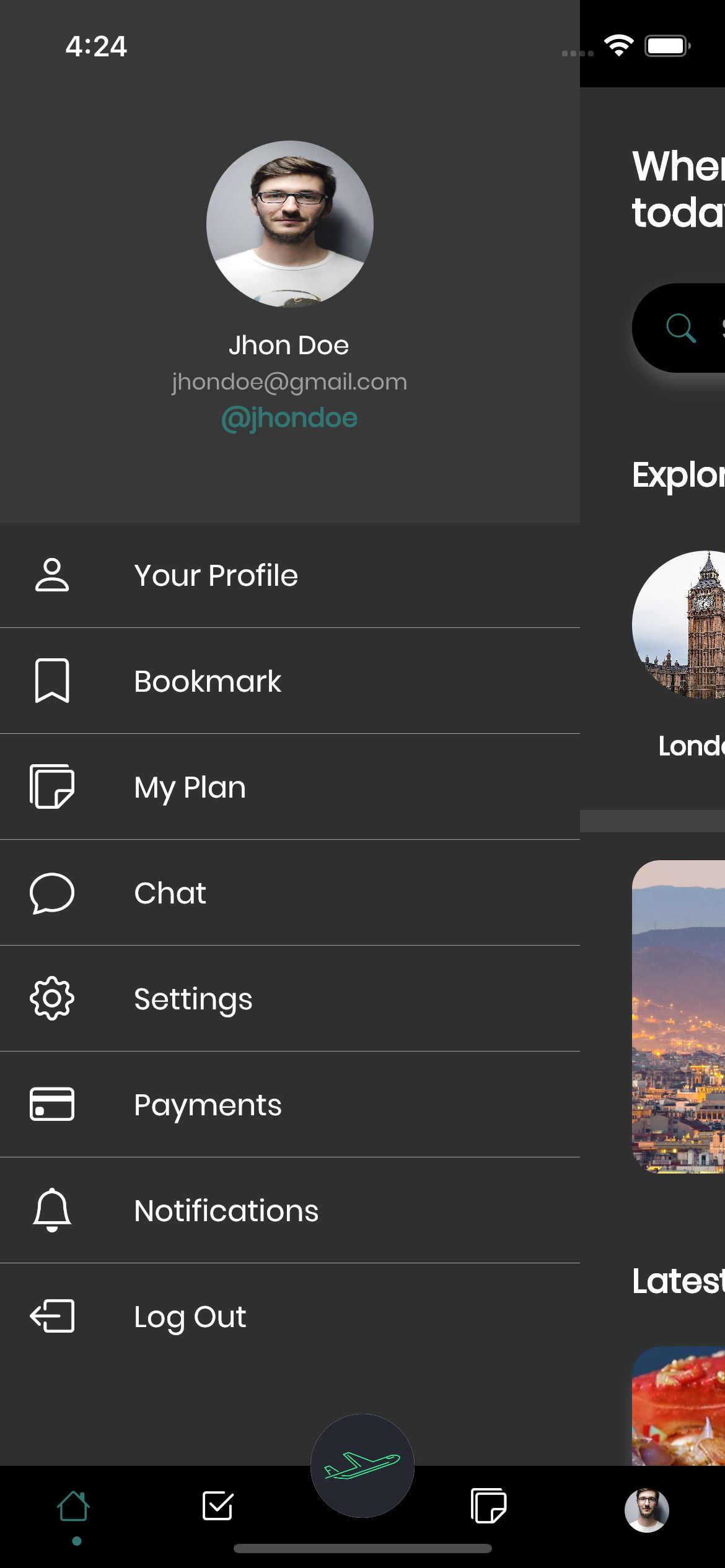Switch to the checklist tab
This screenshot has width=725, height=1568.
coord(217,1506)
